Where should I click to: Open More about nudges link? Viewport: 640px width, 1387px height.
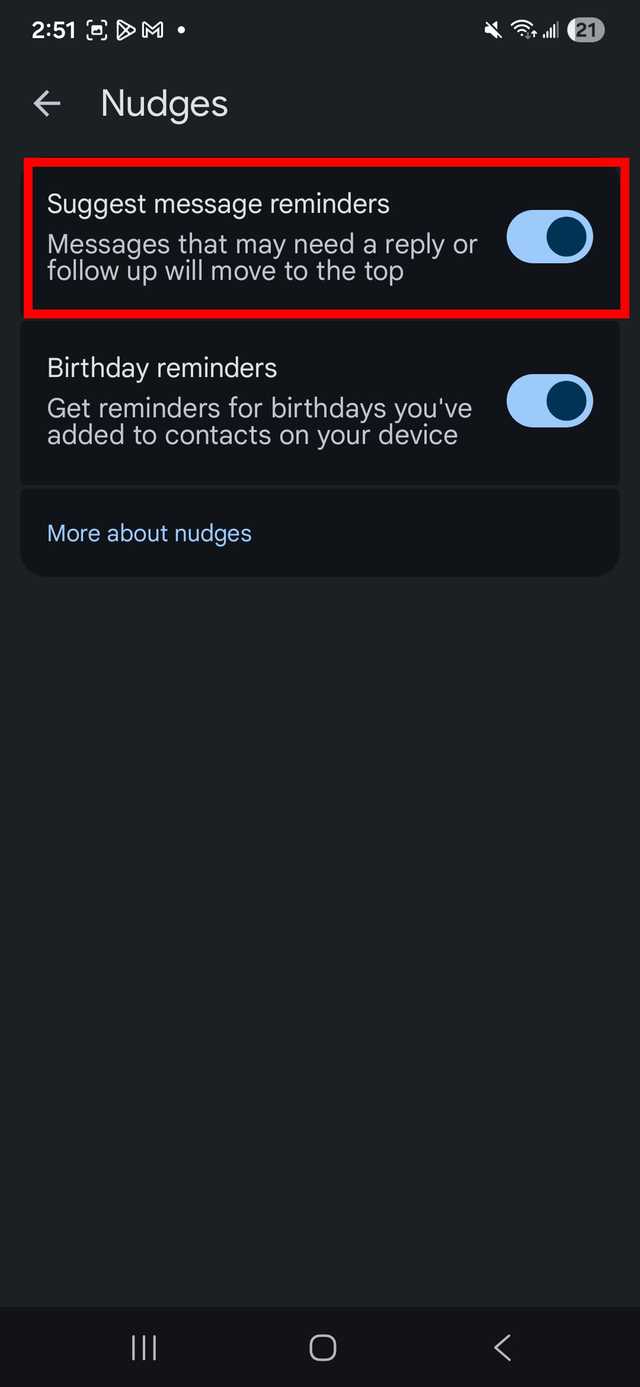point(150,533)
